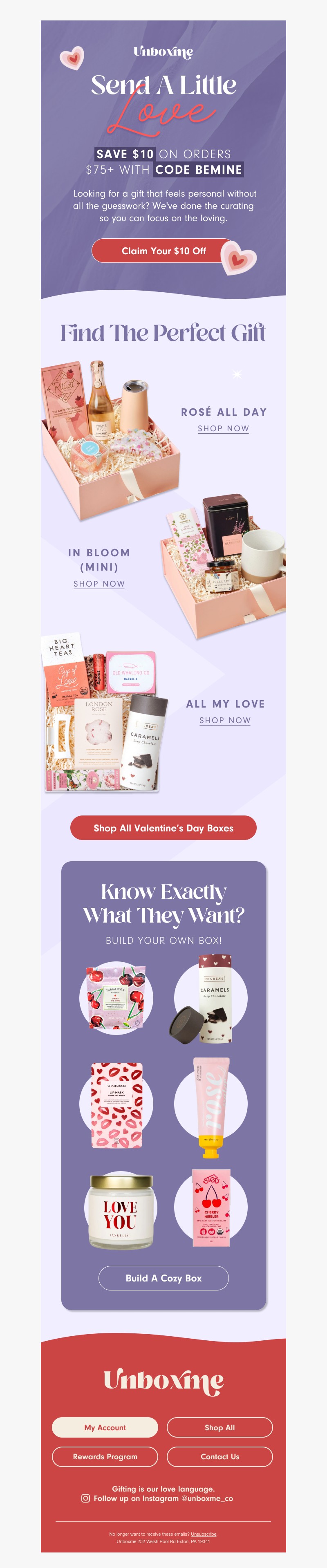Image resolution: width=327 pixels, height=1568 pixels.
Task: Open the Rosé All Day gift box image
Action: (110, 438)
